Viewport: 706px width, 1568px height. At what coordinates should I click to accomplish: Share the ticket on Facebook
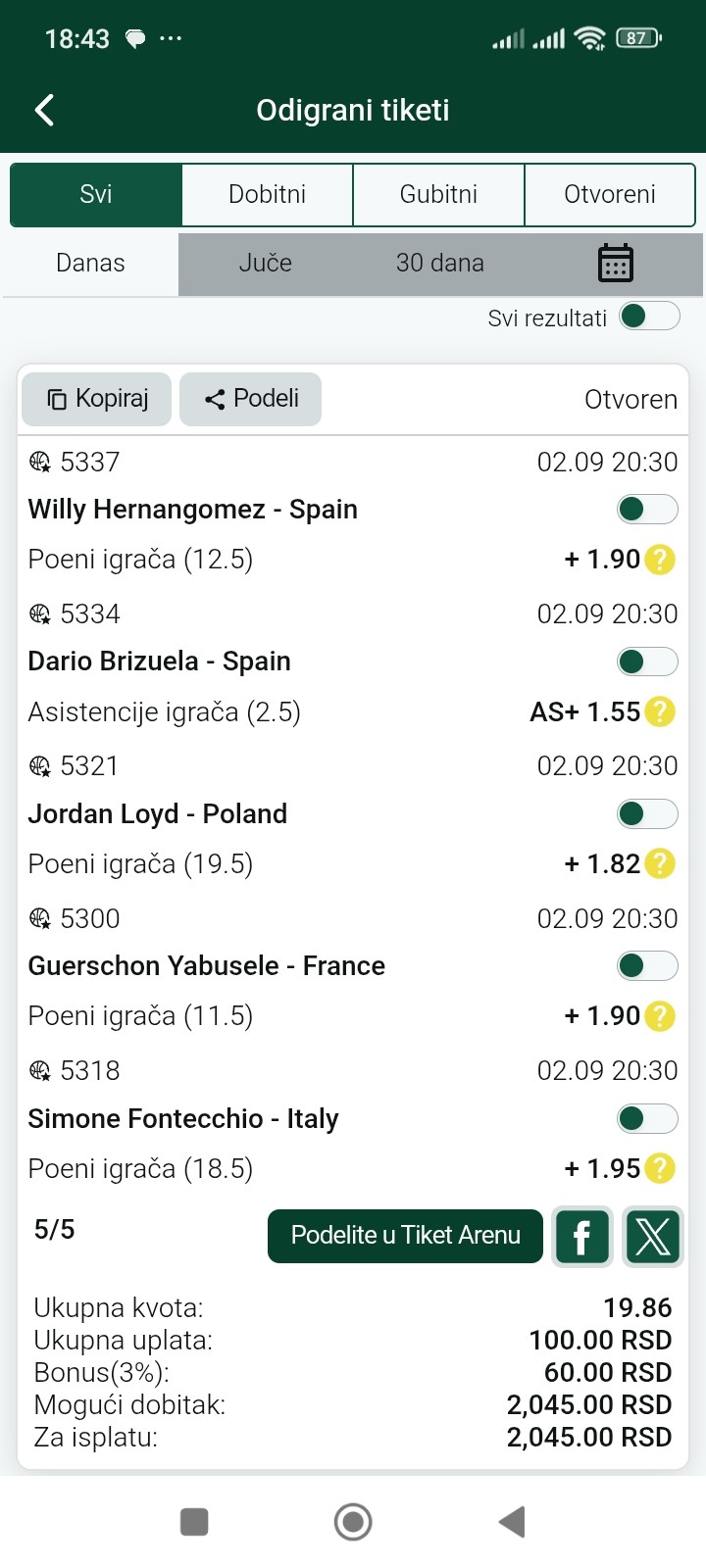point(582,1237)
